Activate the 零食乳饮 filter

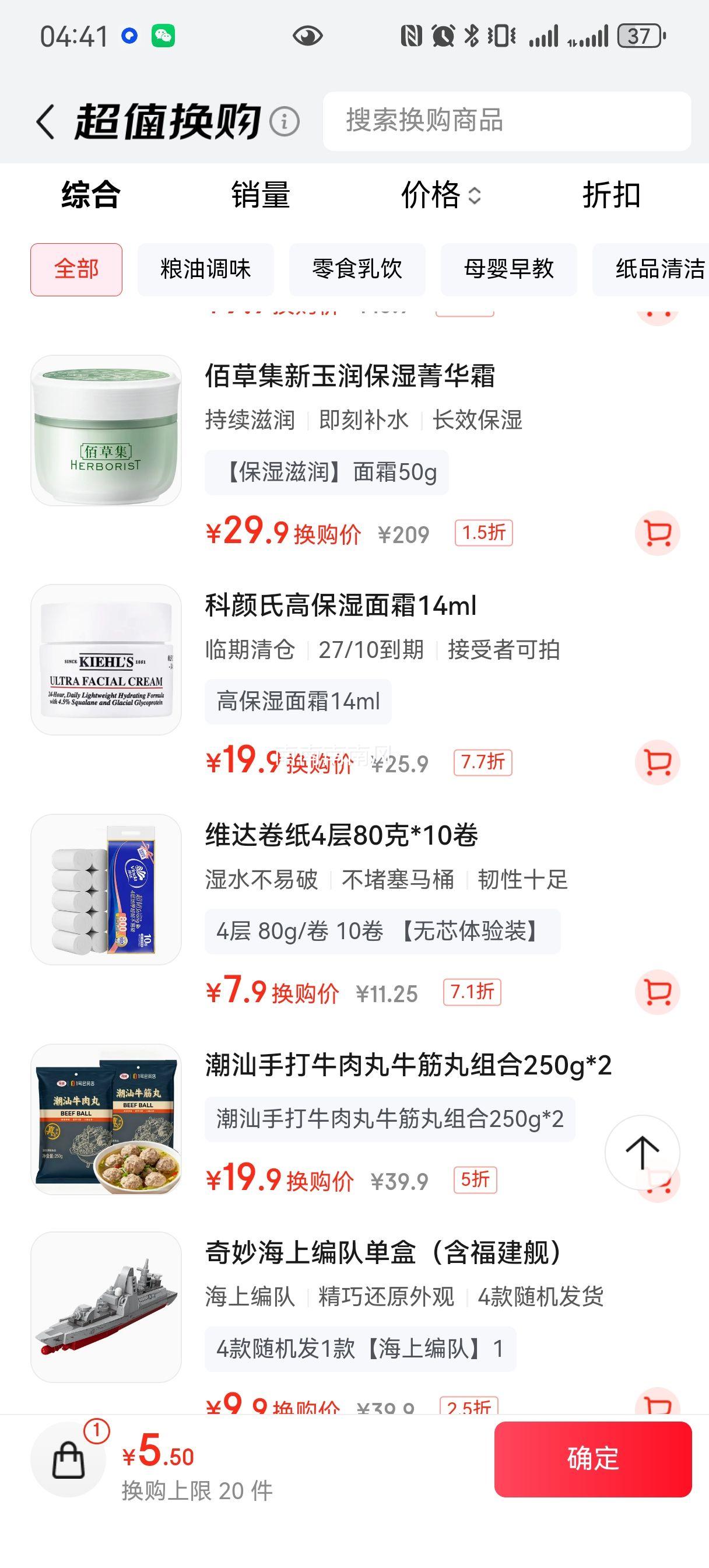[357, 269]
